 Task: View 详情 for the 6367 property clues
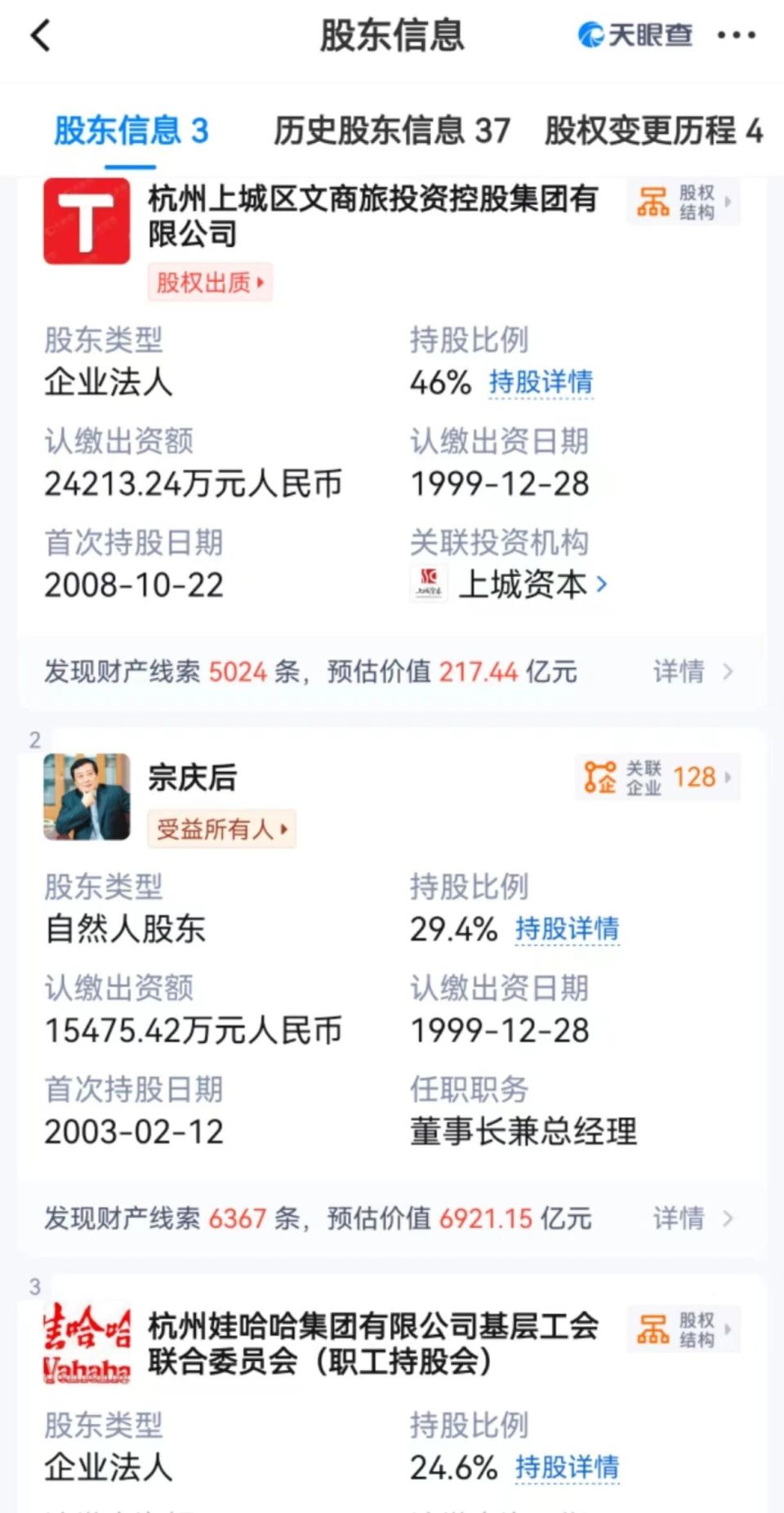[691, 1218]
